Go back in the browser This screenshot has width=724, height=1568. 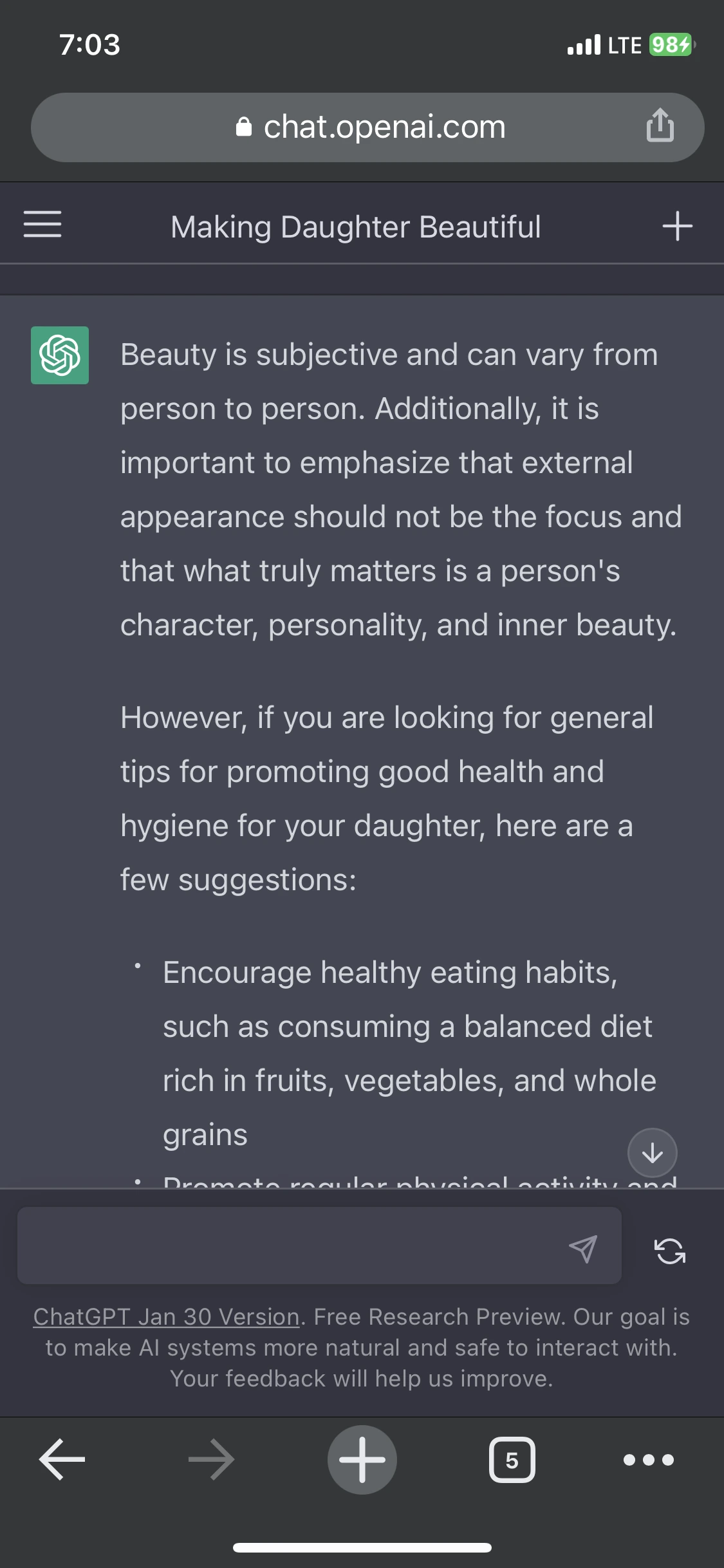[x=62, y=1459]
